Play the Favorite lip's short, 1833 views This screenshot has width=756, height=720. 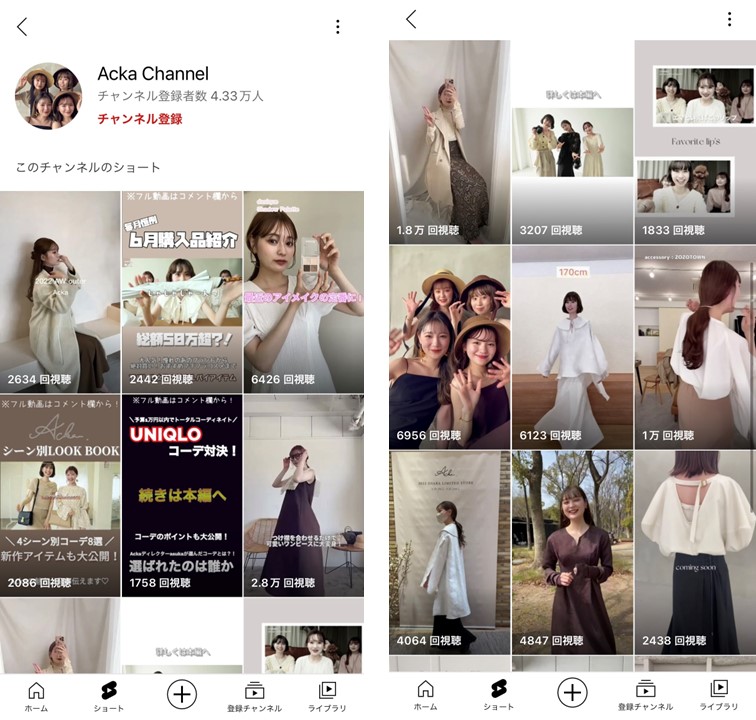point(695,140)
